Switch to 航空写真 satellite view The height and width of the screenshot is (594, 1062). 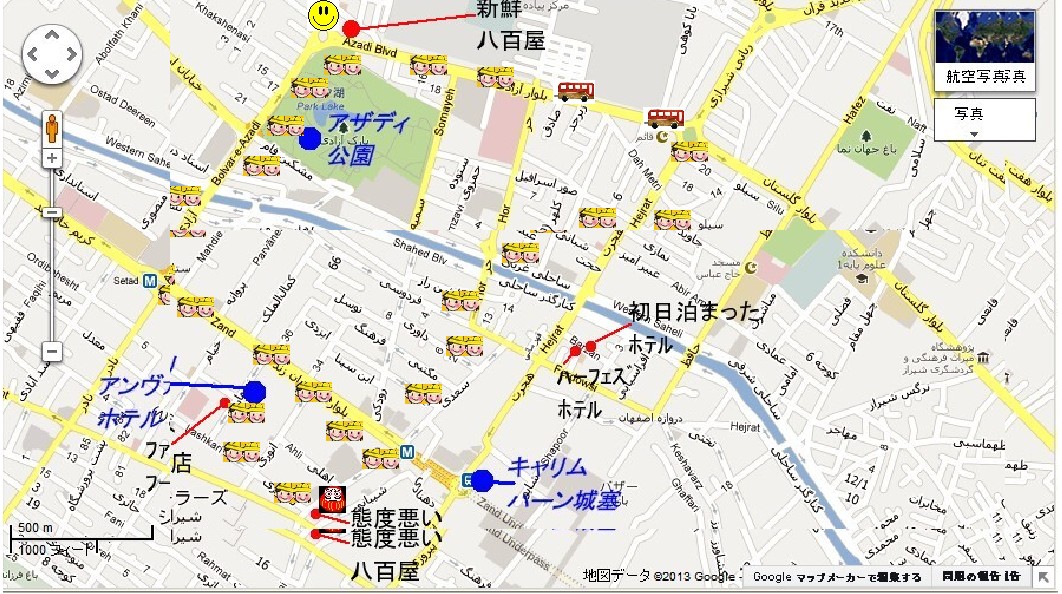coord(985,50)
